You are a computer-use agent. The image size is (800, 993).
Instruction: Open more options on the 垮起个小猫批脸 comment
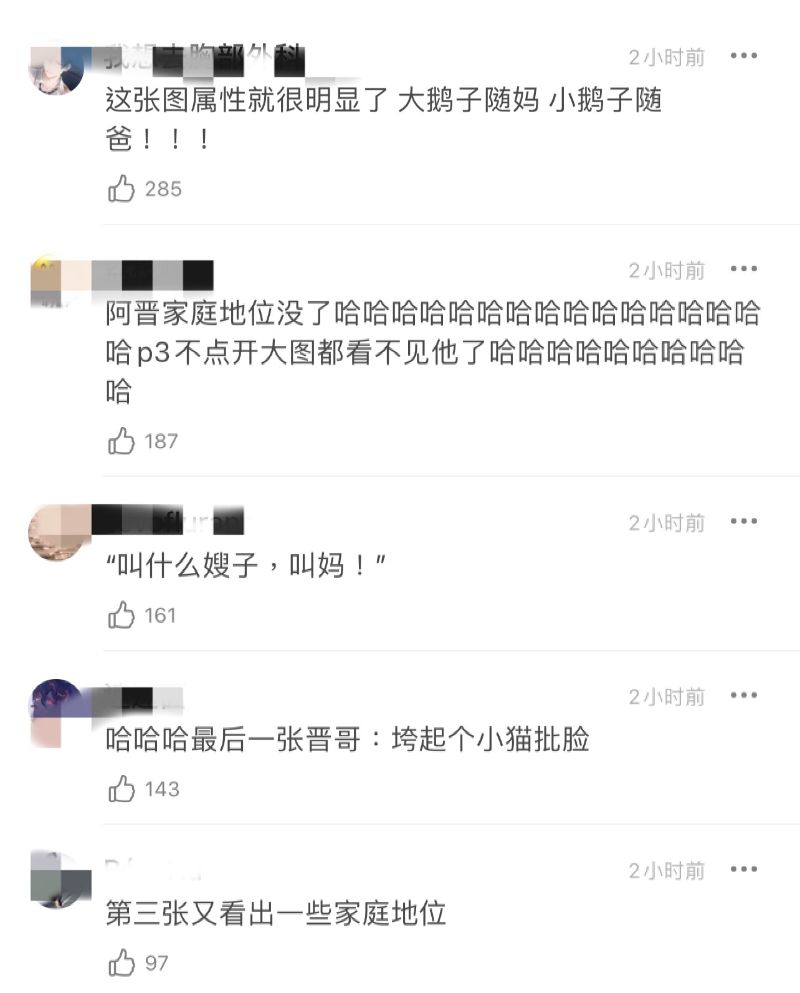743,696
